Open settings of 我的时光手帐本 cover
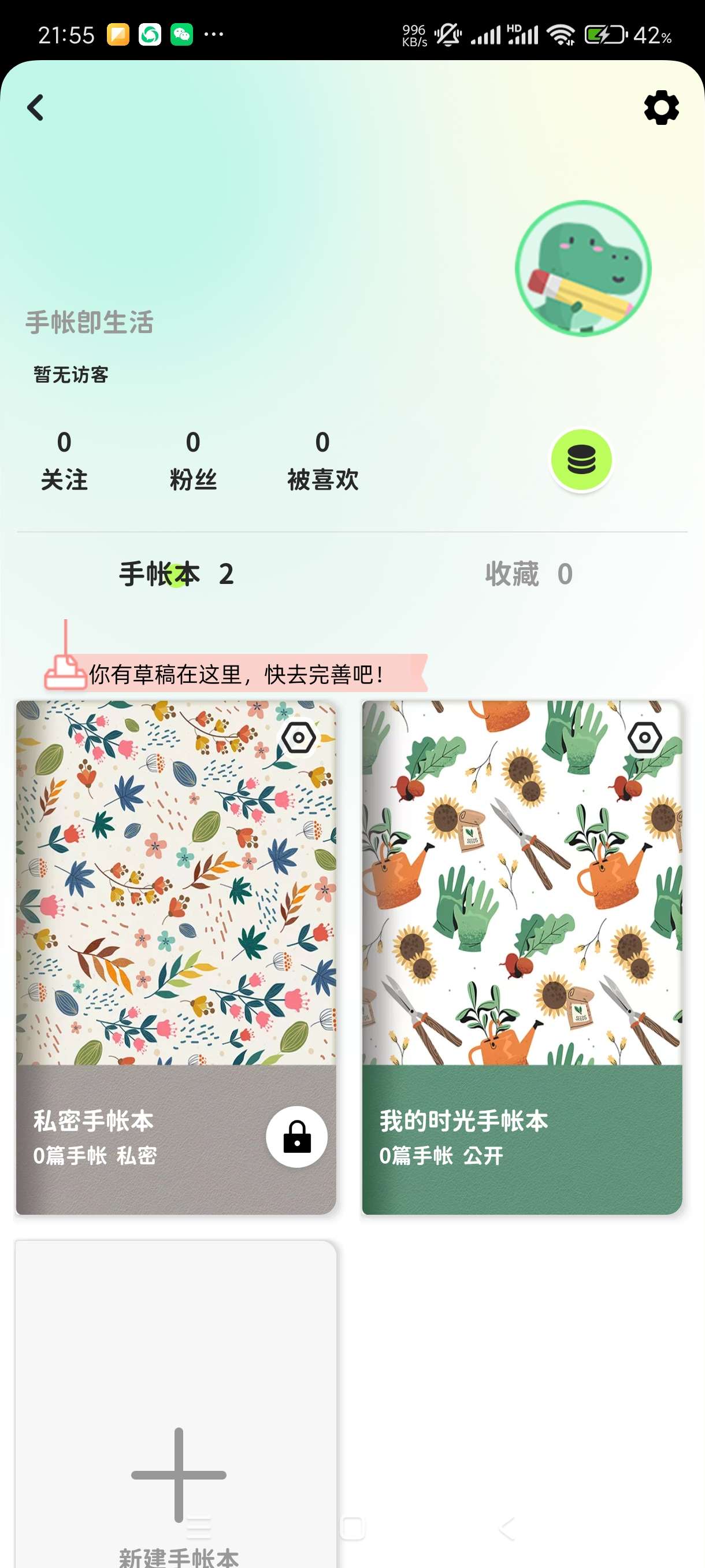Image resolution: width=705 pixels, height=1568 pixels. 644,738
